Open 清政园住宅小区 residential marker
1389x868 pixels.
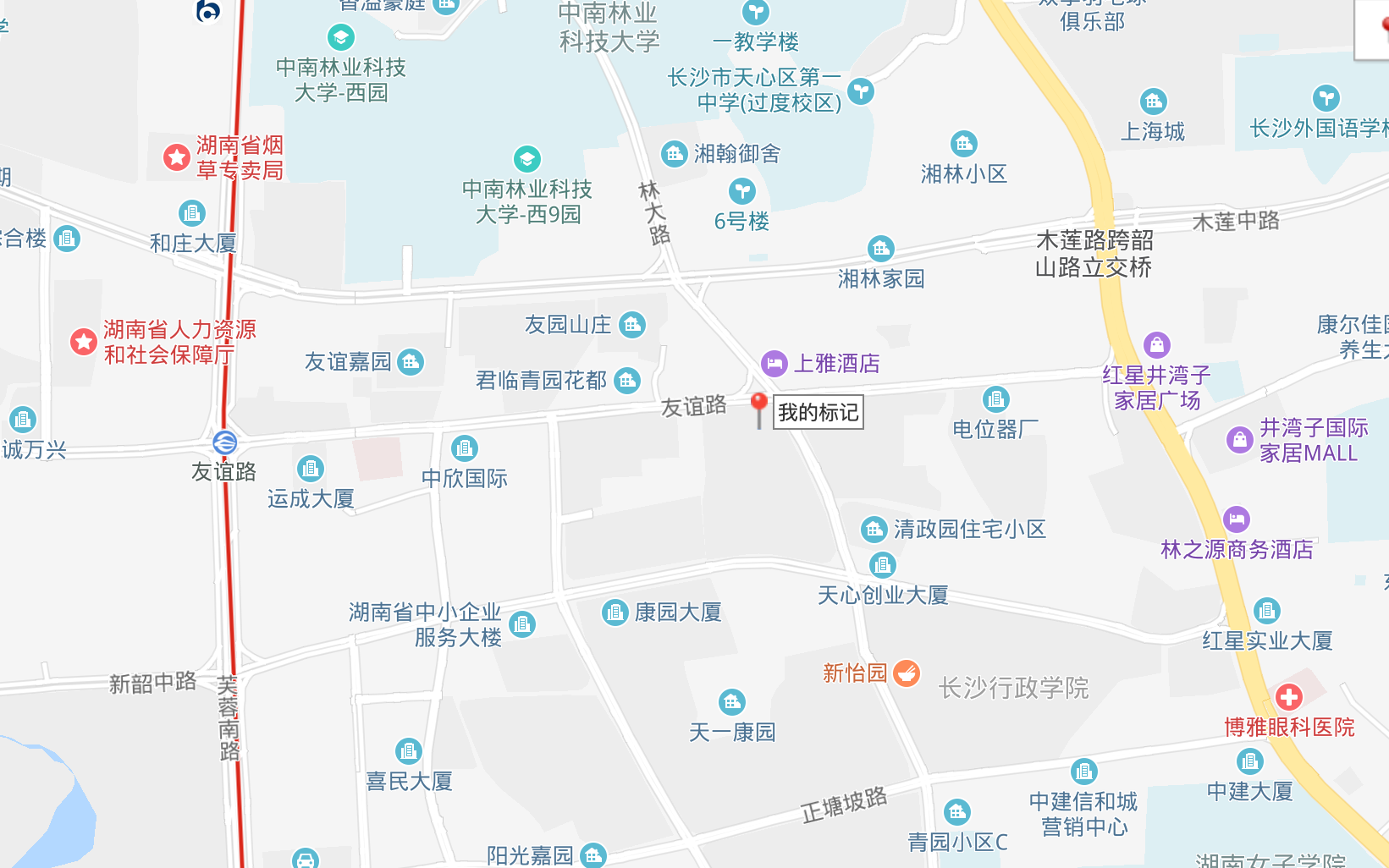(874, 530)
